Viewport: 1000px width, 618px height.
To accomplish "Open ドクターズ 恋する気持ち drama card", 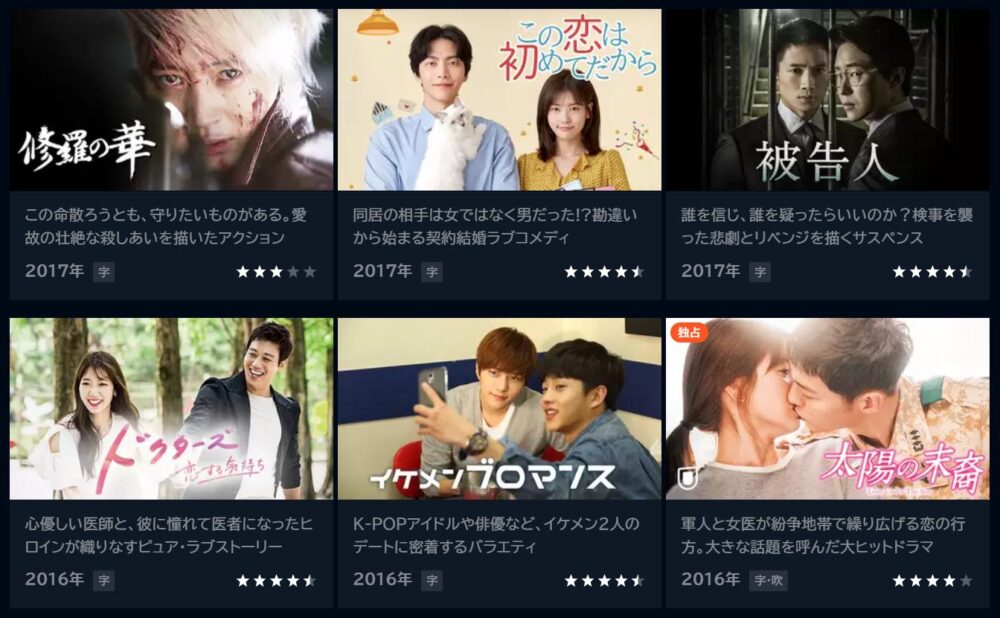I will point(171,409).
